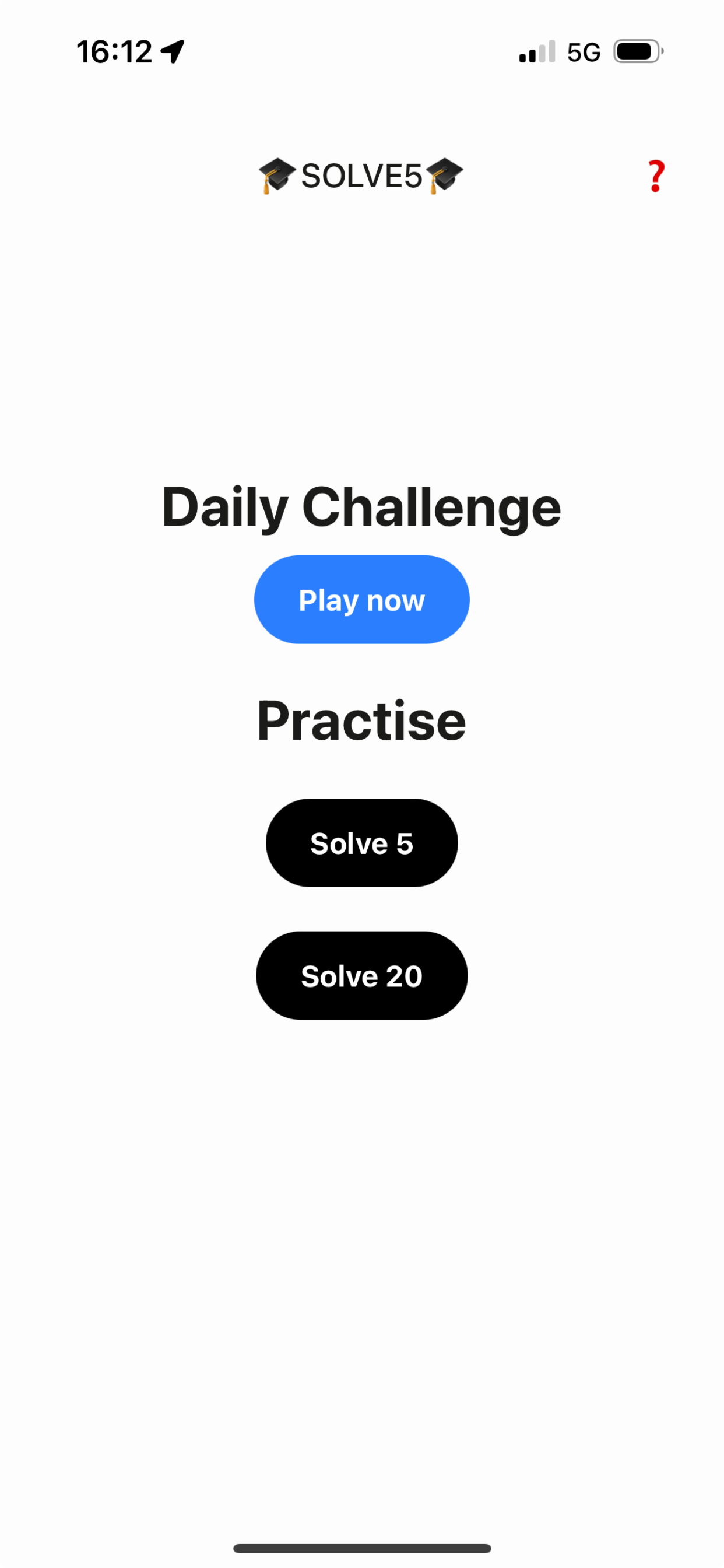724x1568 pixels.
Task: Begin the Solve 5 practice round
Action: (x=361, y=843)
